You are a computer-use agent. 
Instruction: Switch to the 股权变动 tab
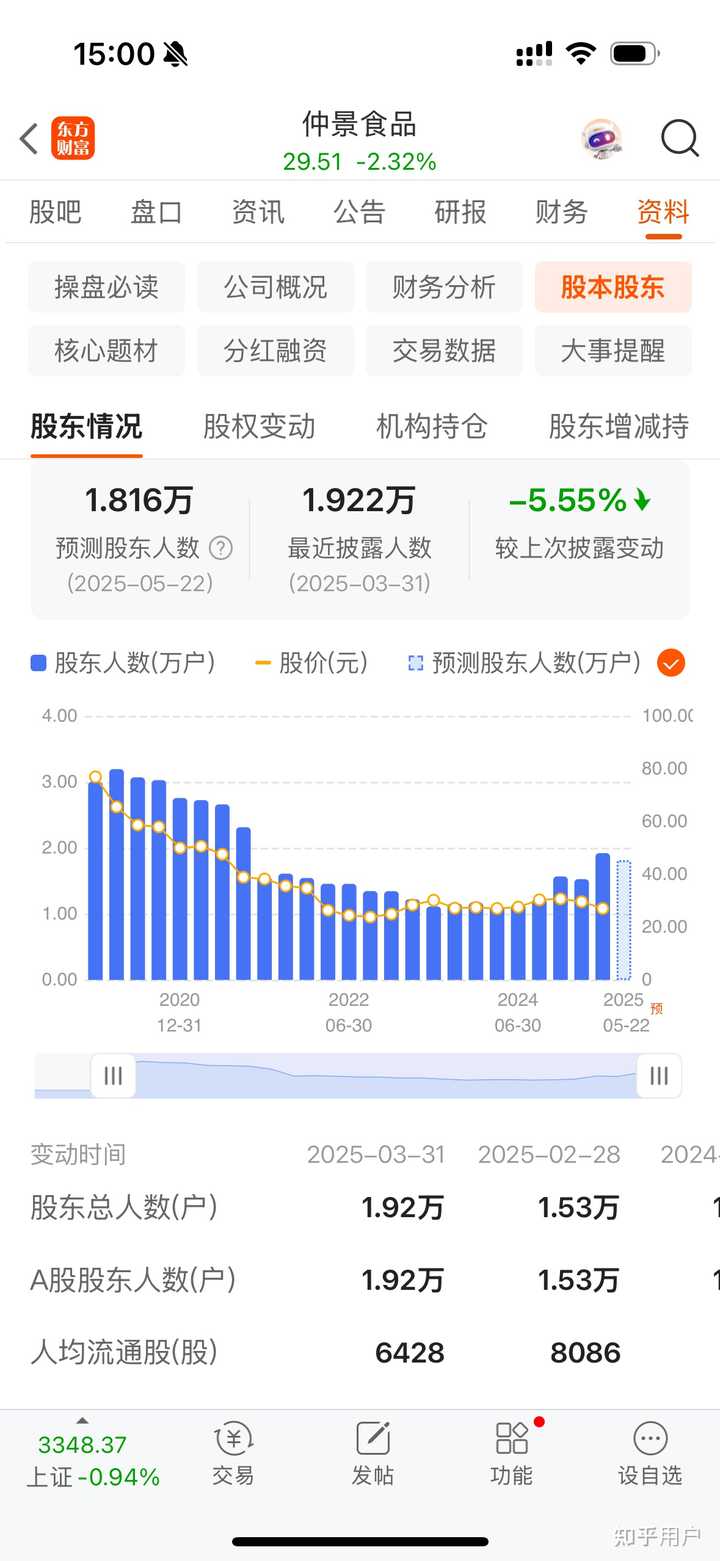[x=256, y=426]
